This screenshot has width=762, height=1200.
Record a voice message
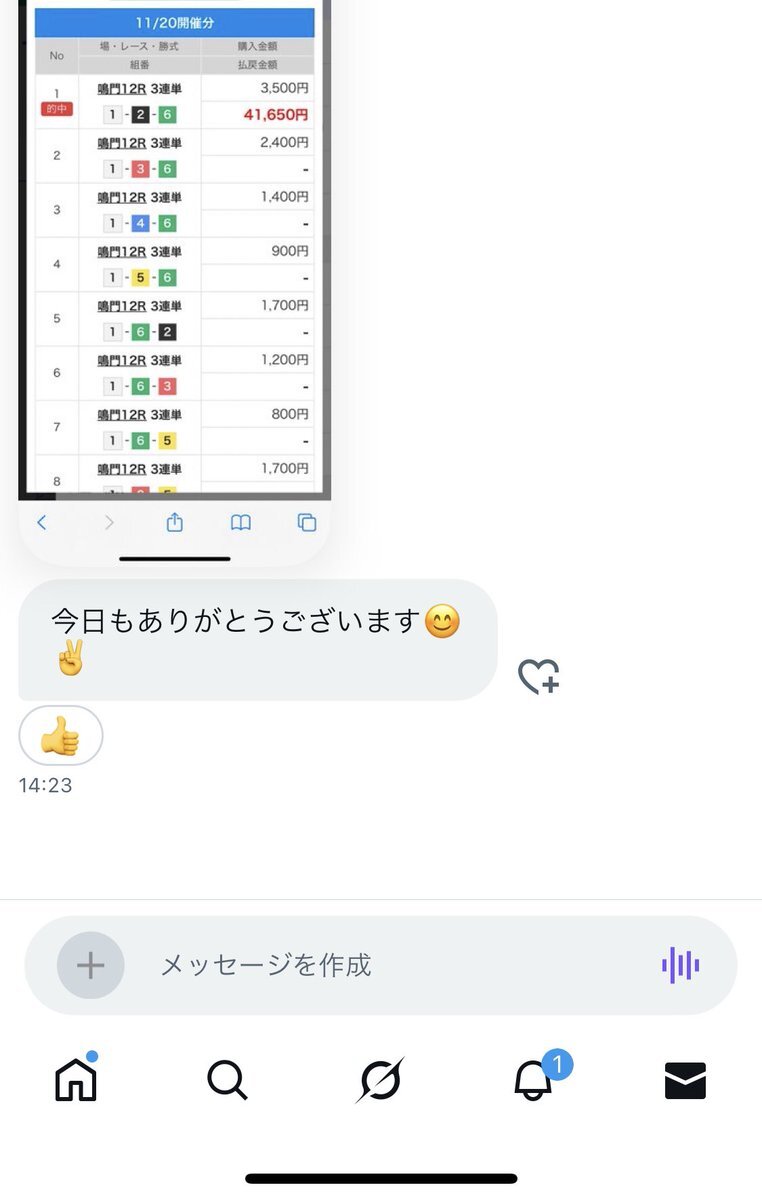pos(680,965)
